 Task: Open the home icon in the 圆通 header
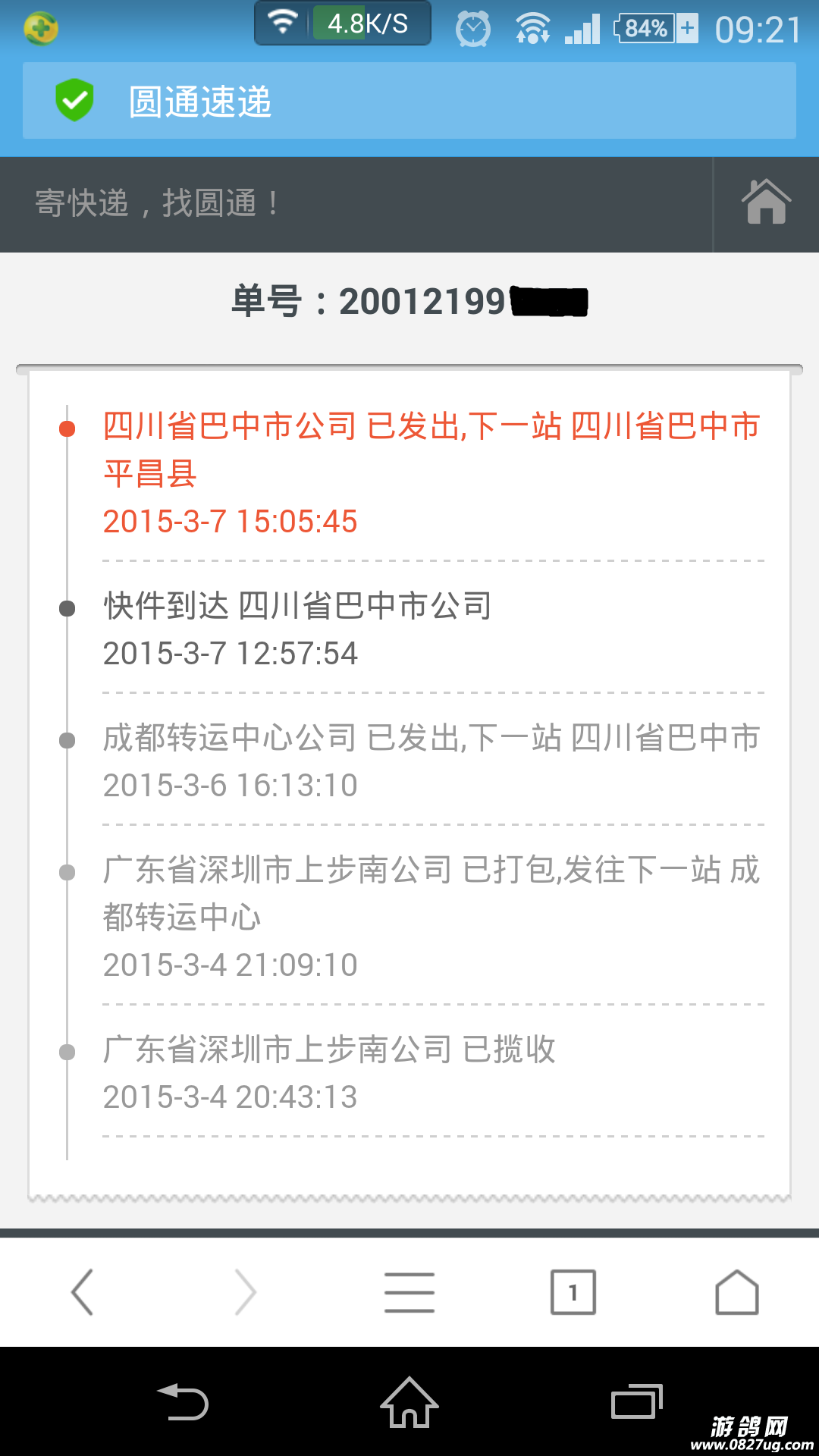(x=766, y=202)
